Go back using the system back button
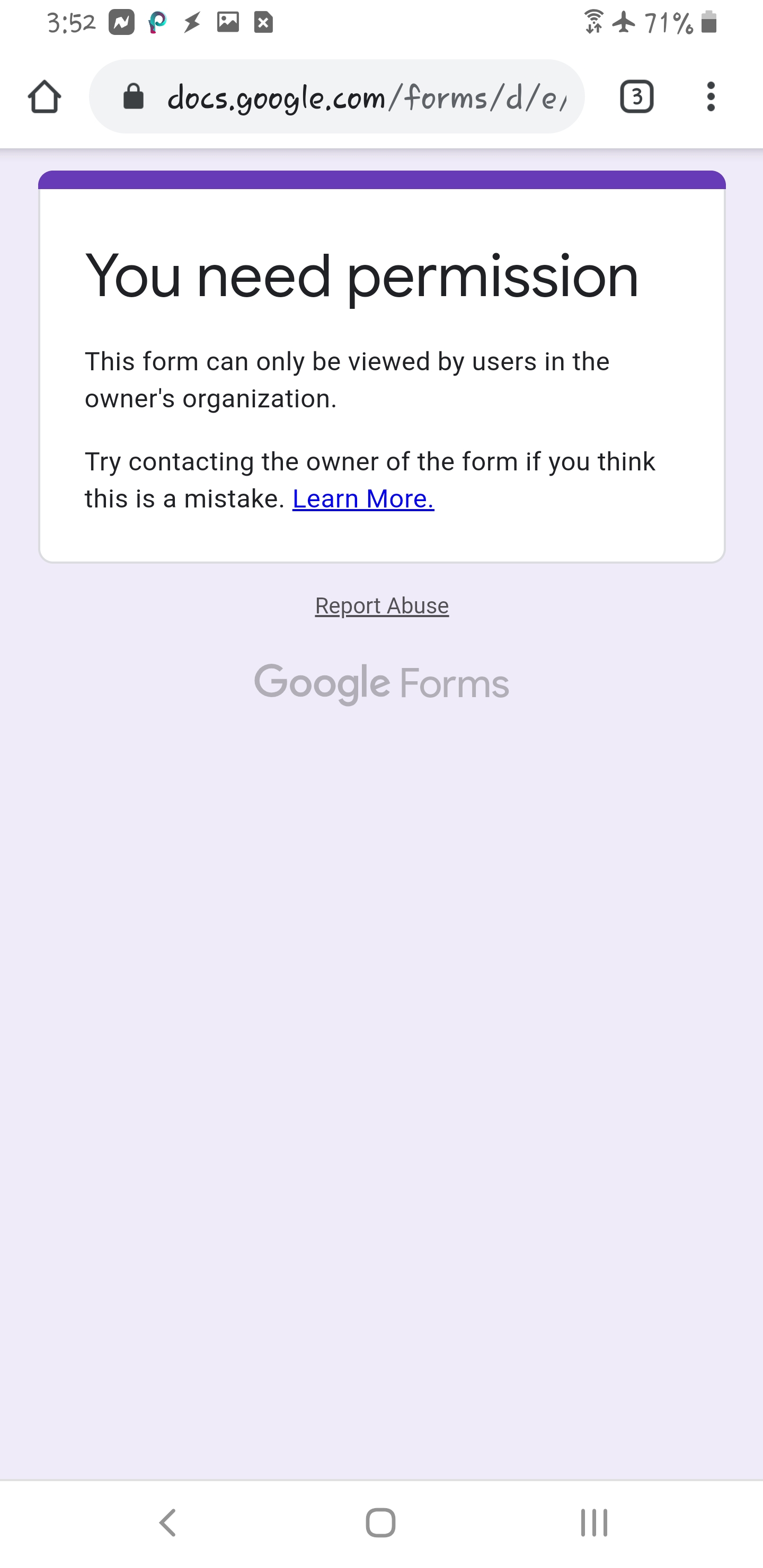The image size is (763, 1568). coord(167,1522)
